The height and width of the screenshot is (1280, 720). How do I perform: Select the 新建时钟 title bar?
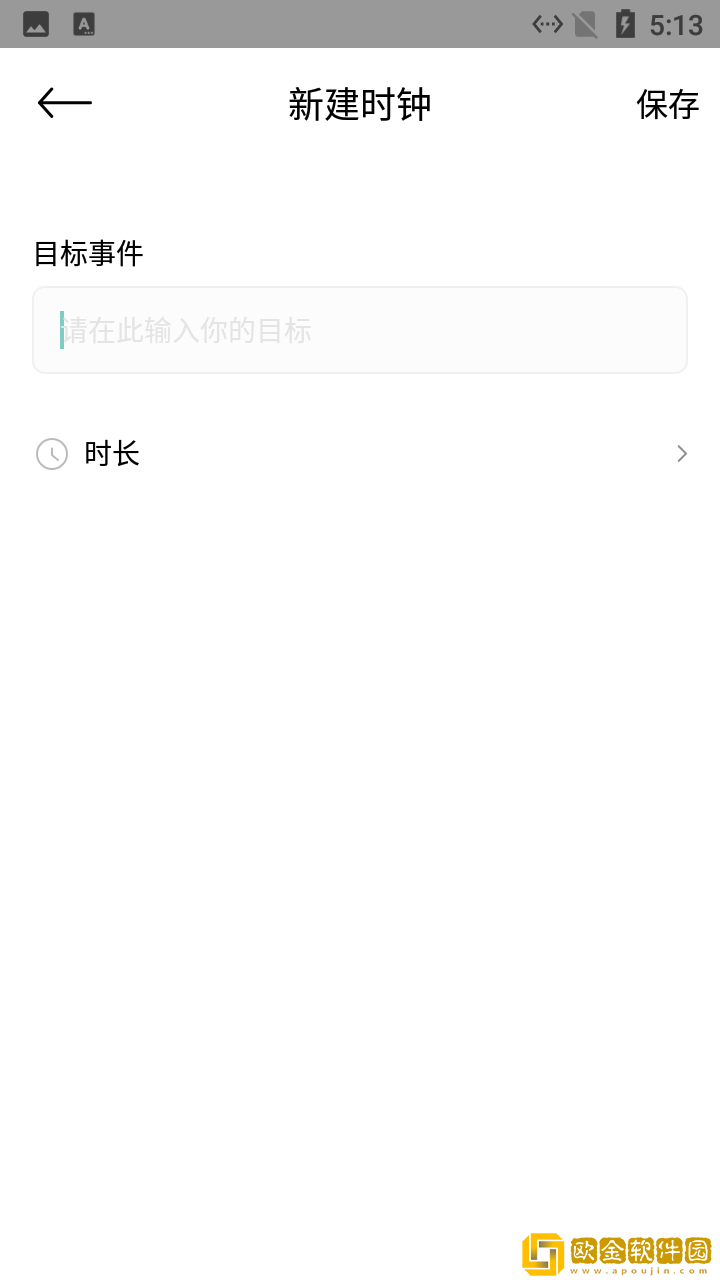[x=360, y=104]
